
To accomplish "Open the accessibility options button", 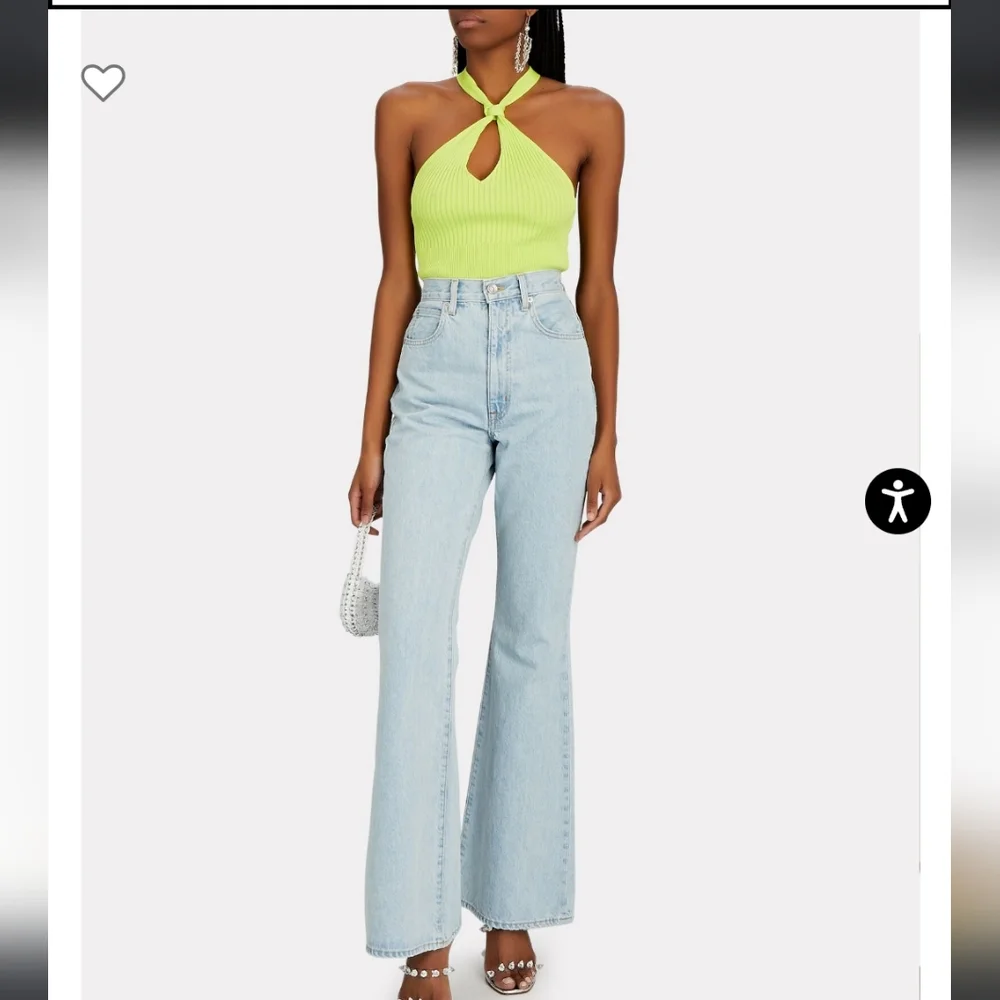I will [x=897, y=501].
